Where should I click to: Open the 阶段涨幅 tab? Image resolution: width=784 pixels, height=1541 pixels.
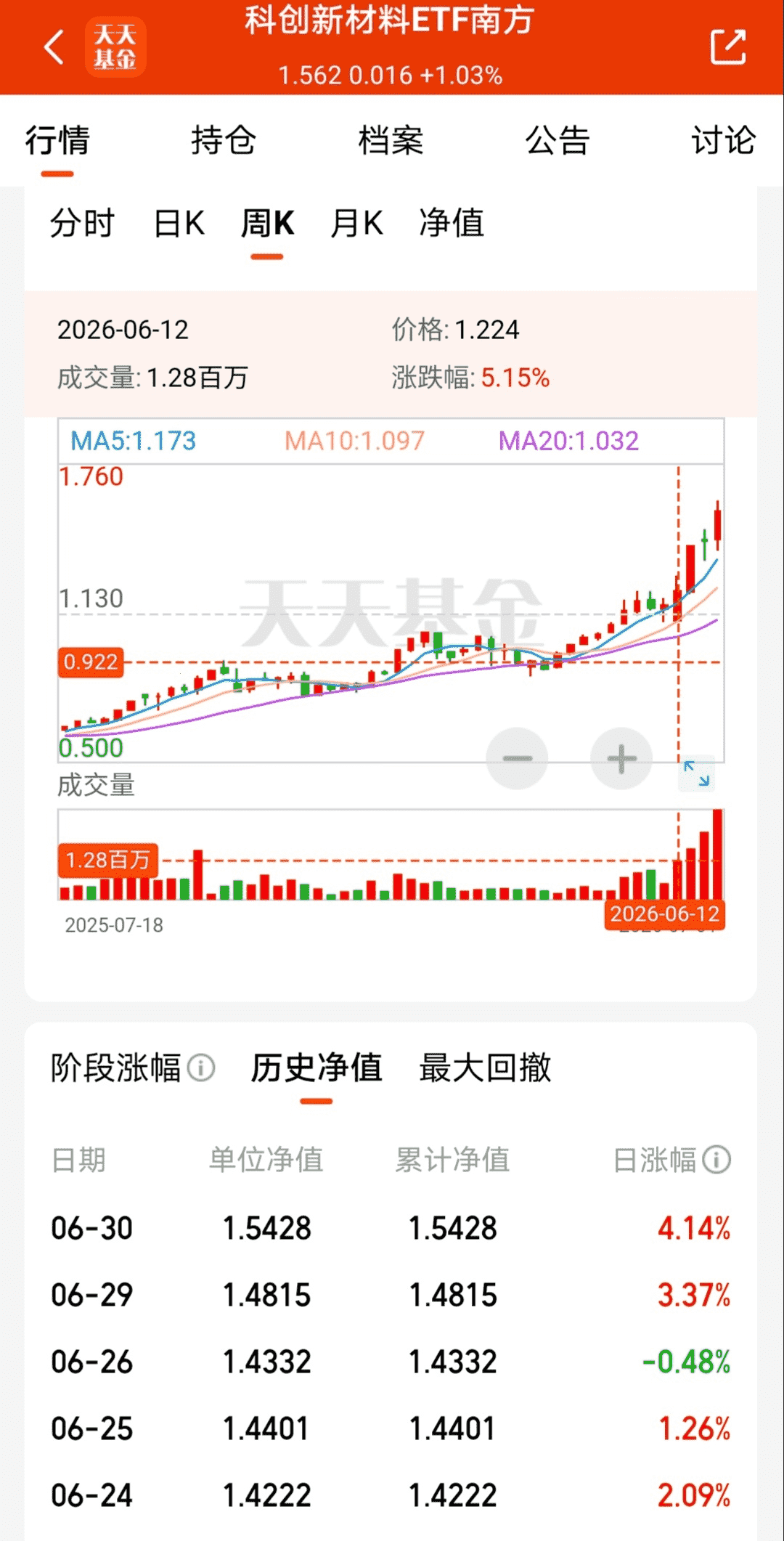[x=115, y=1068]
